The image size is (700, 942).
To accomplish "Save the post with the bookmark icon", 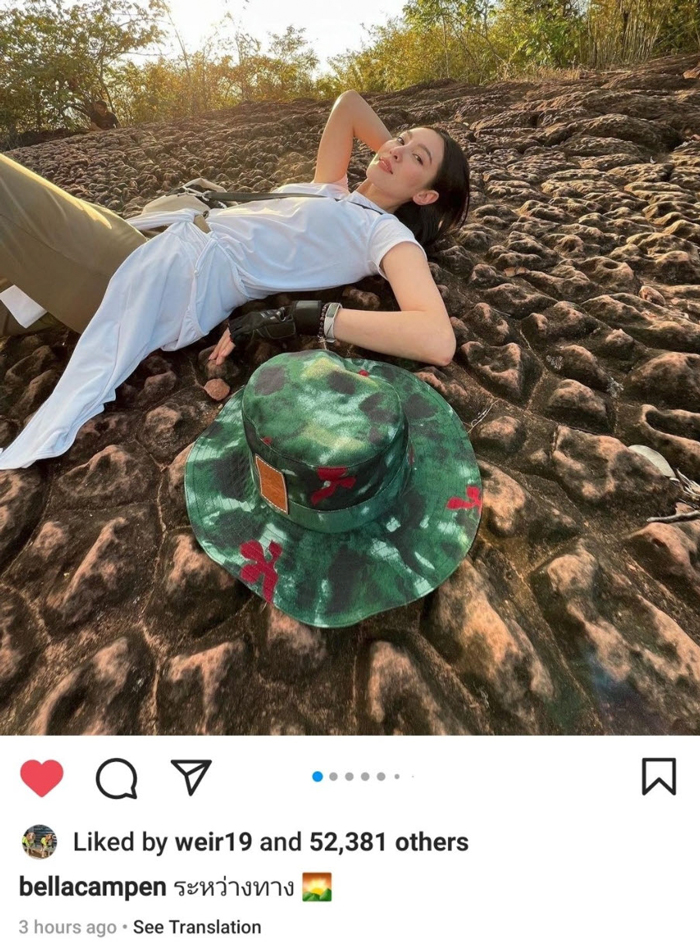I will pos(658,777).
